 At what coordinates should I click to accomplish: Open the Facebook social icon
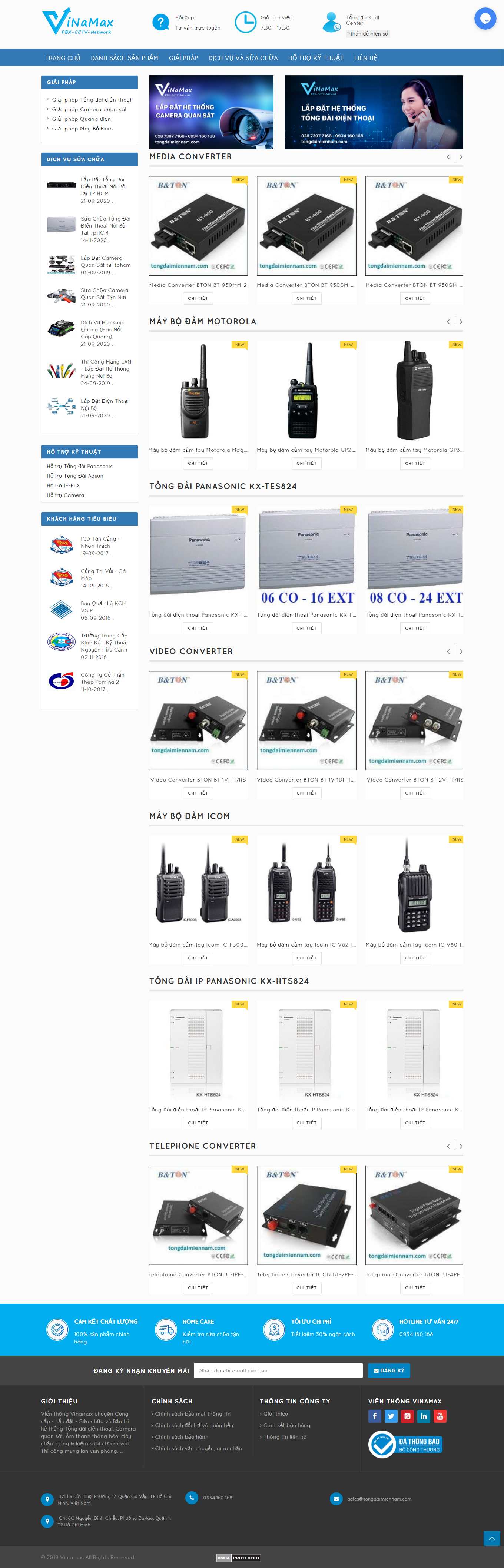[374, 1416]
